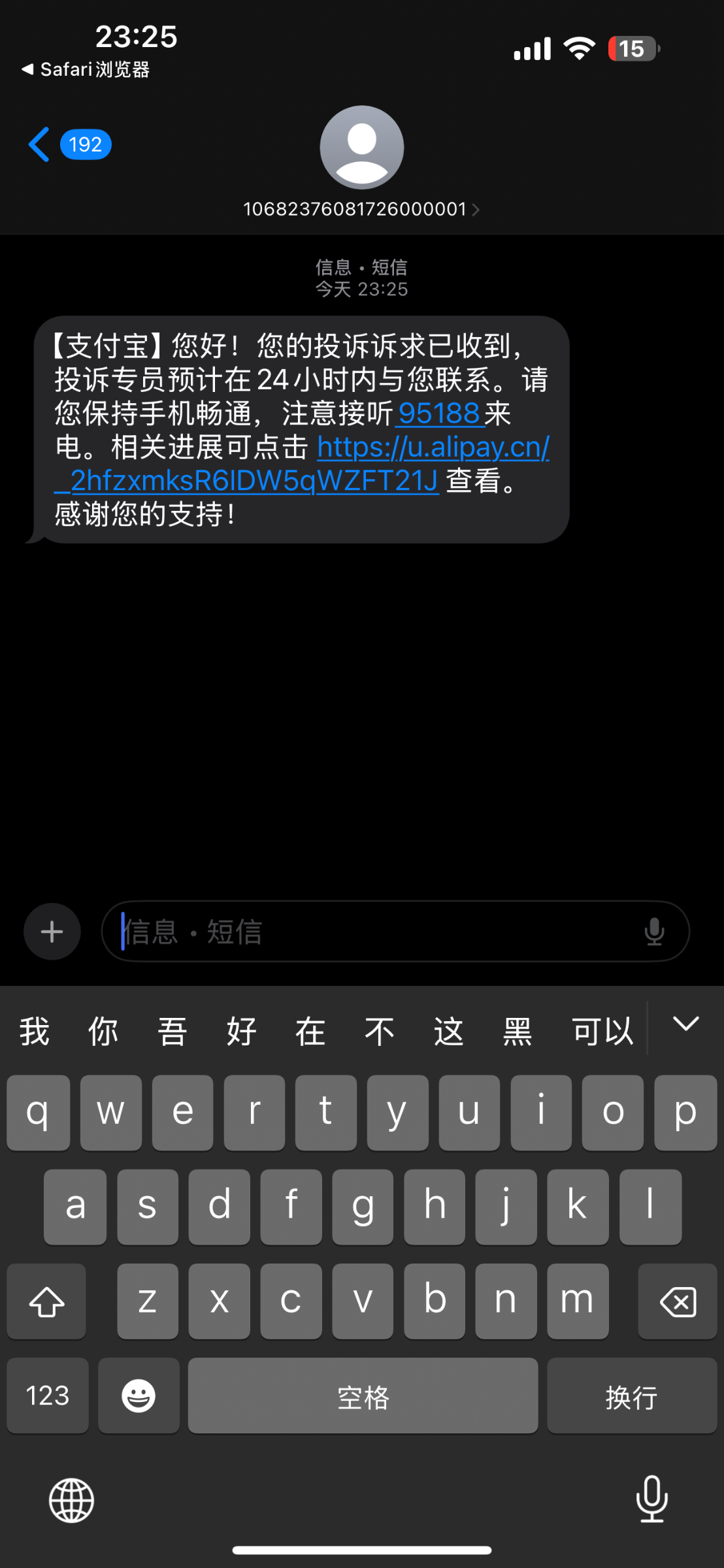The height and width of the screenshot is (1568, 724).
Task: Select the suggested character 好
Action: 241,1032
